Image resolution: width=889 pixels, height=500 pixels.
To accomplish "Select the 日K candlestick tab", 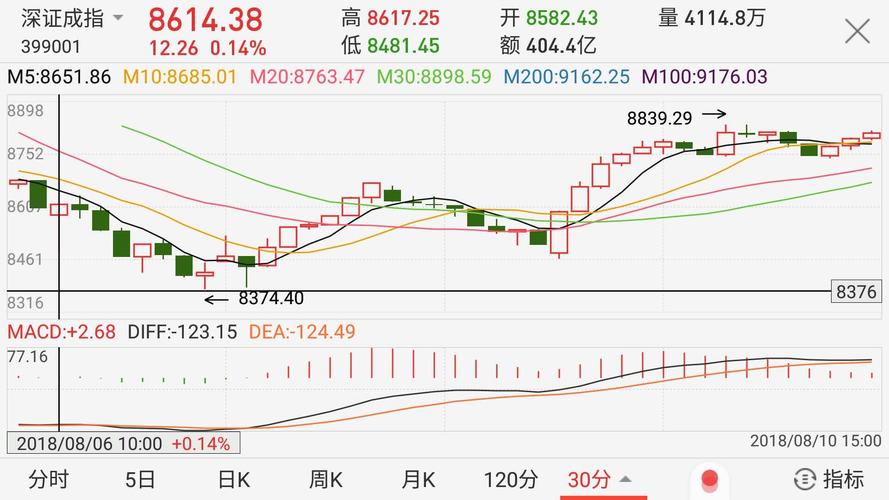I will click(233, 479).
